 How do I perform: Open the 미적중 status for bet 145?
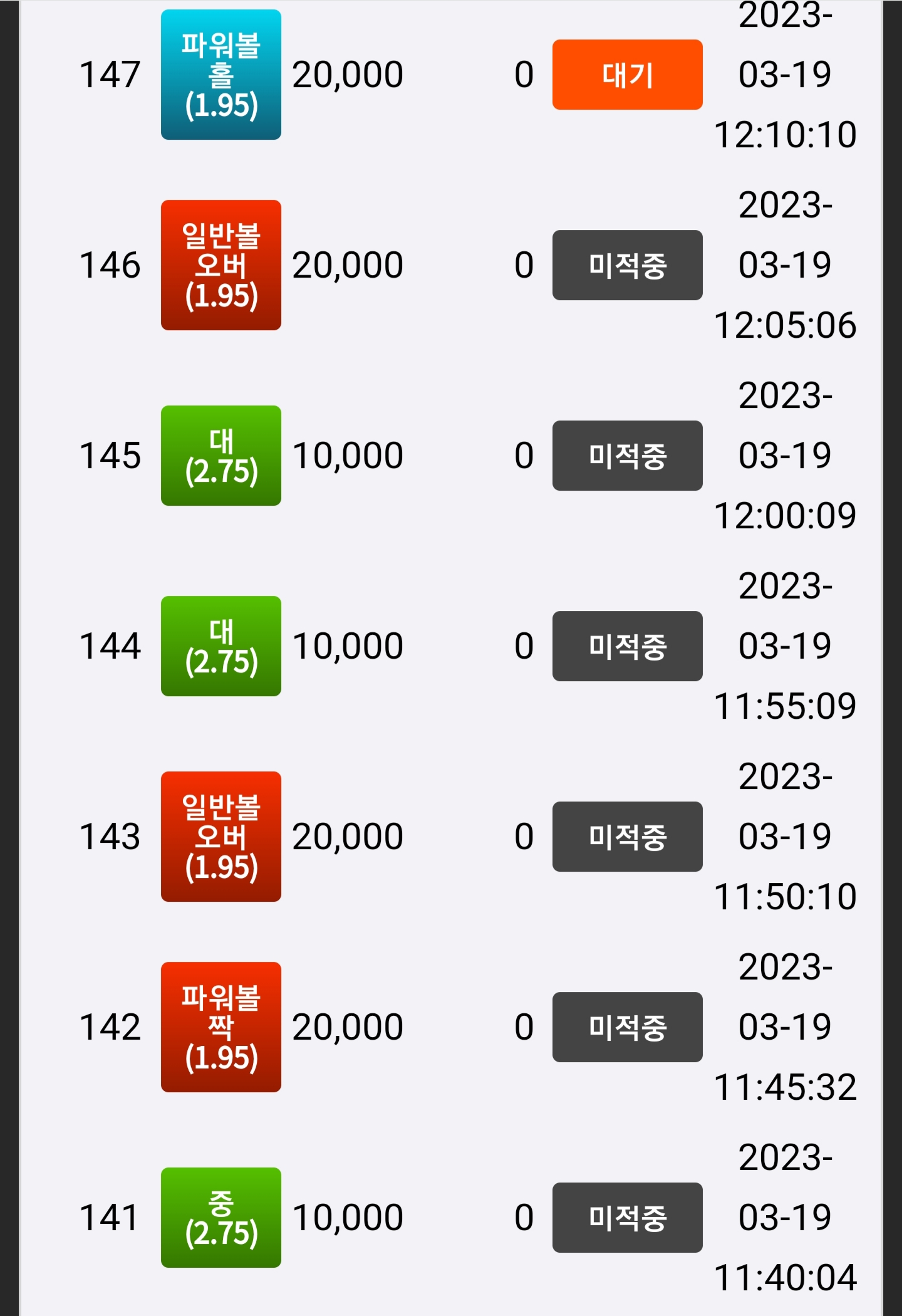point(627,456)
